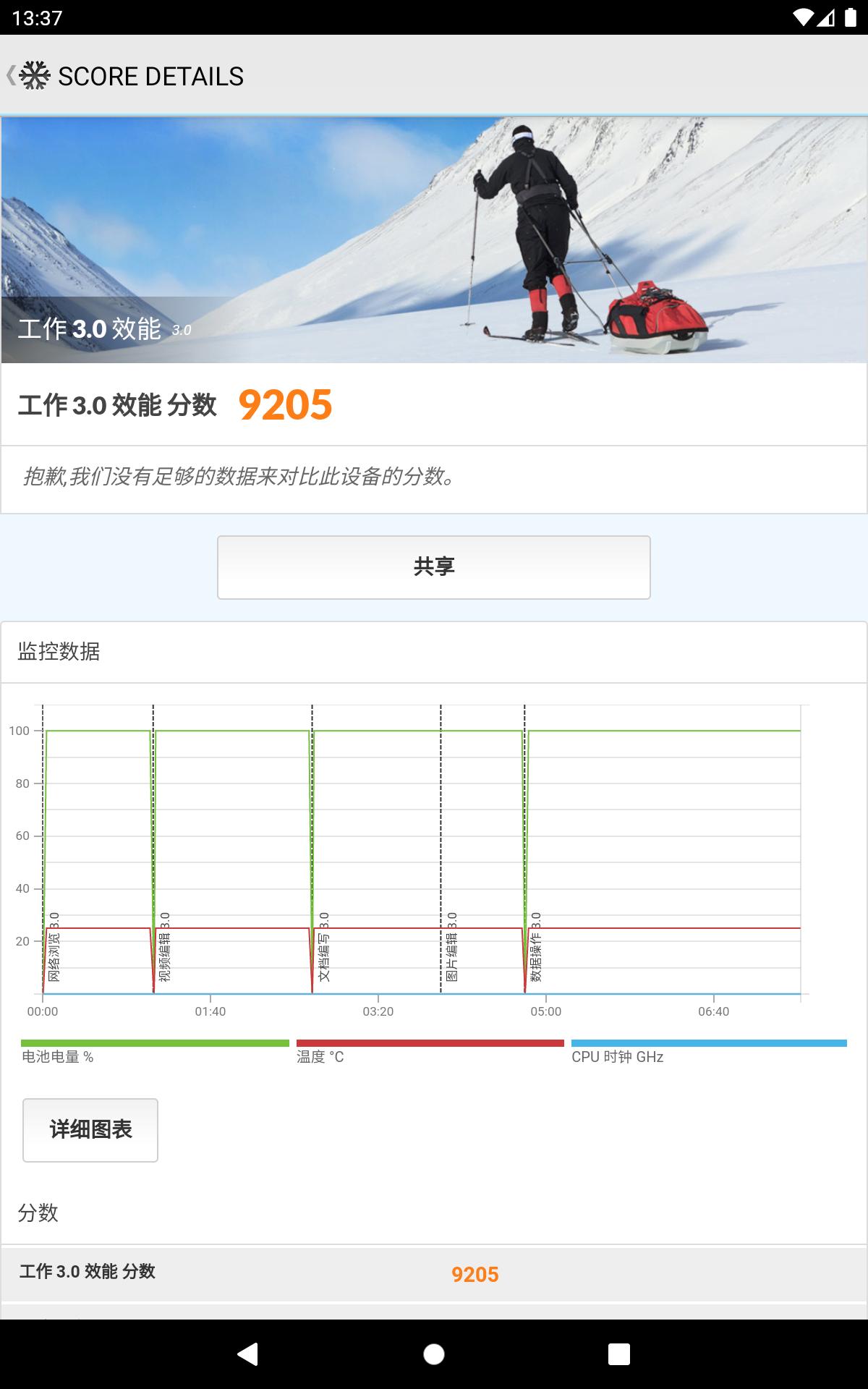Open the 详细图表 detailed chart
Image resolution: width=868 pixels, height=1389 pixels.
pyautogui.click(x=90, y=1130)
